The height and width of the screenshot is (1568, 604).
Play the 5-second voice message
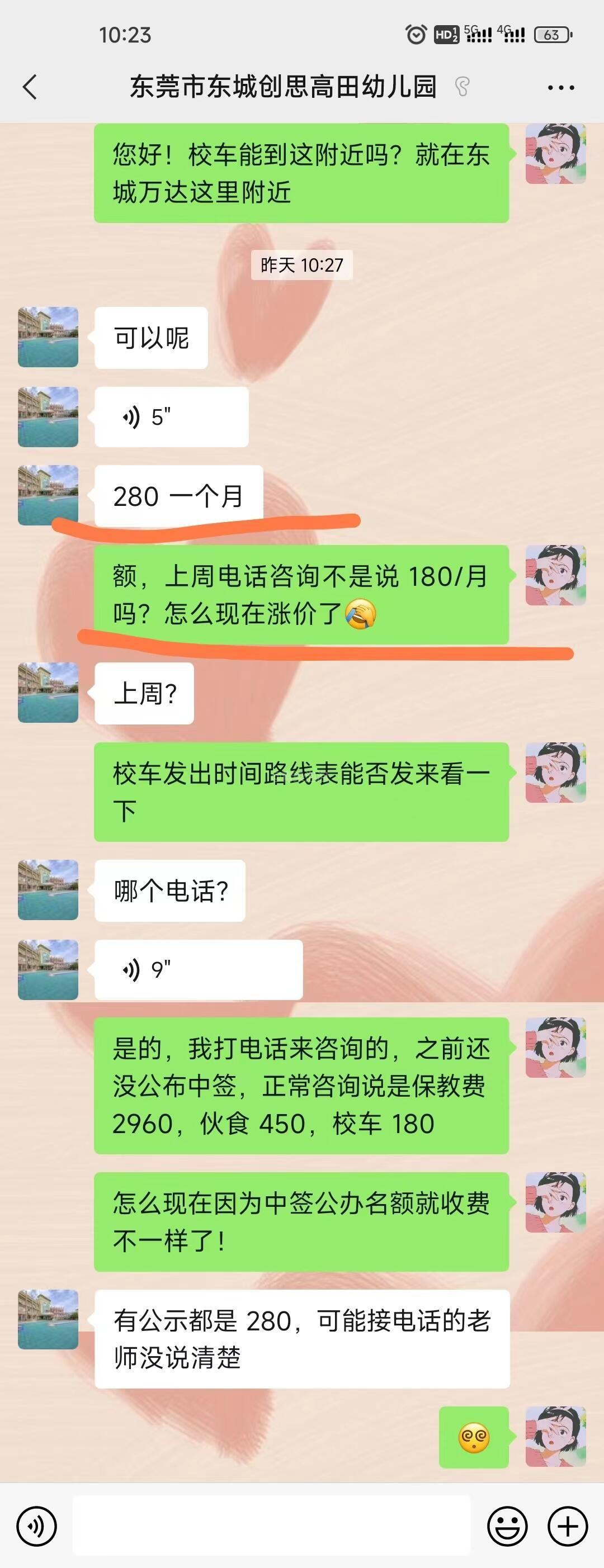pos(171,418)
